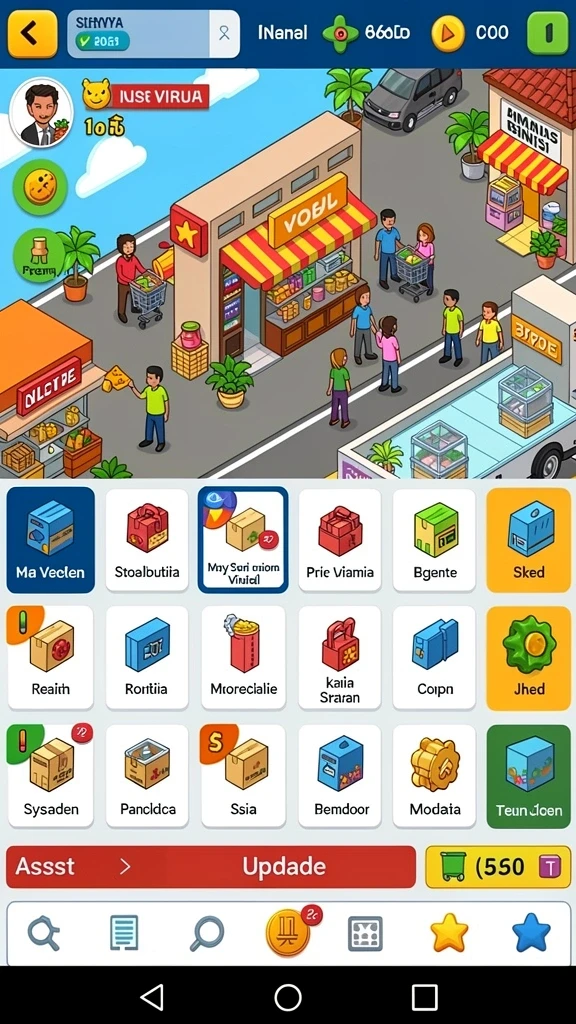Select the Modata gear tile
576x1024 pixels.
(434, 776)
